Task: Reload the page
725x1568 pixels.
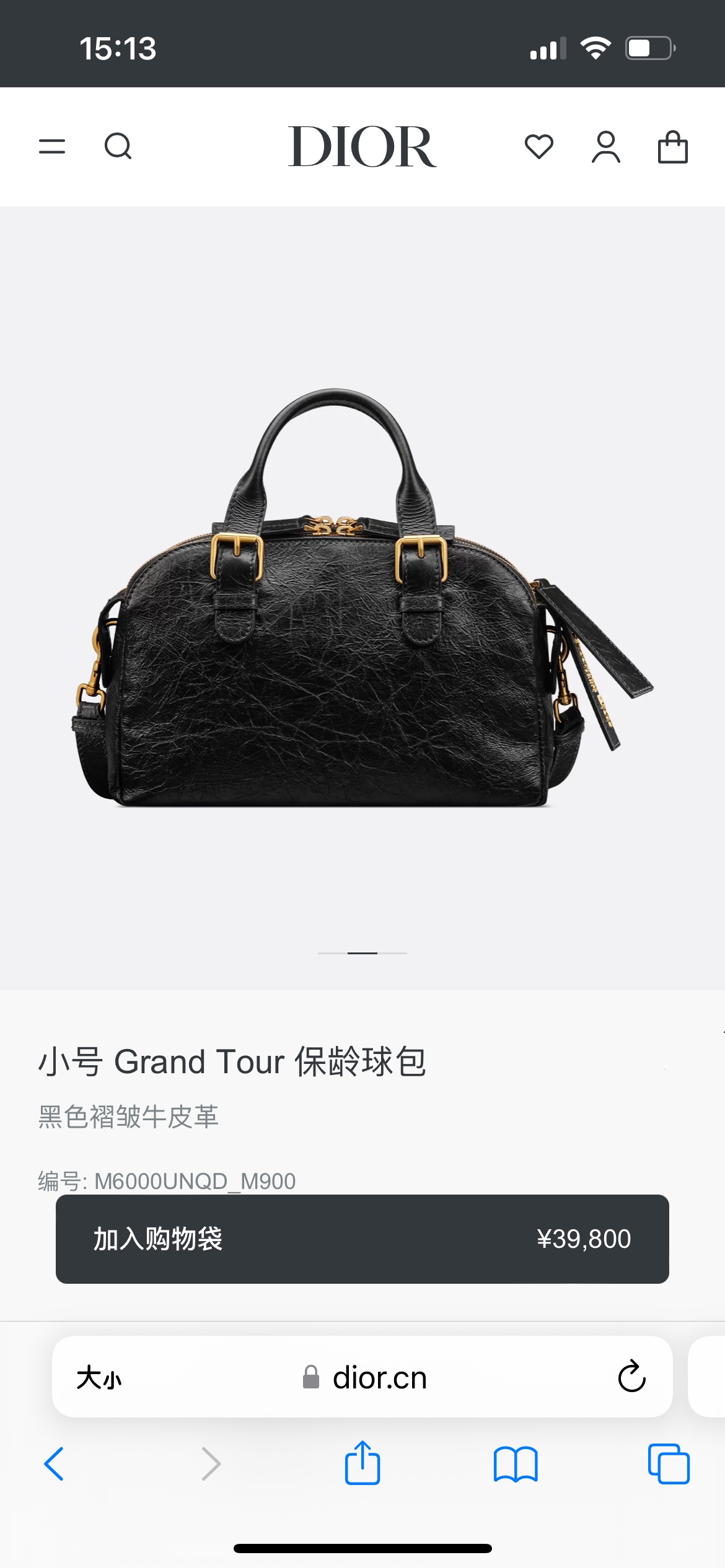Action: click(x=631, y=1377)
